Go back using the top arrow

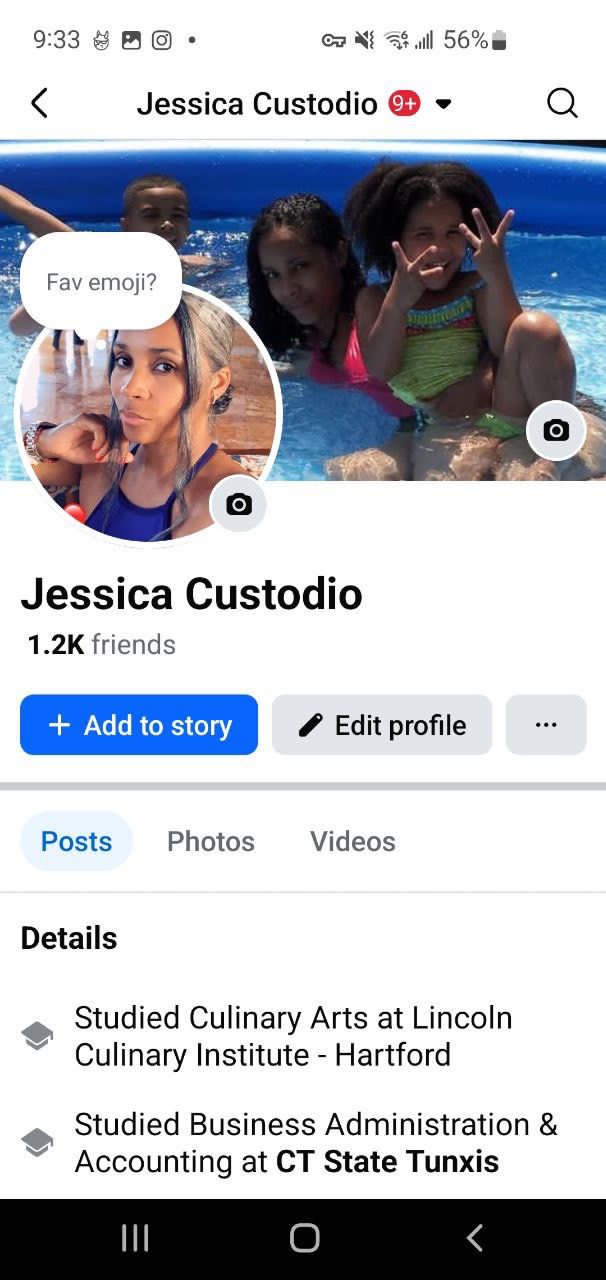pyautogui.click(x=40, y=103)
